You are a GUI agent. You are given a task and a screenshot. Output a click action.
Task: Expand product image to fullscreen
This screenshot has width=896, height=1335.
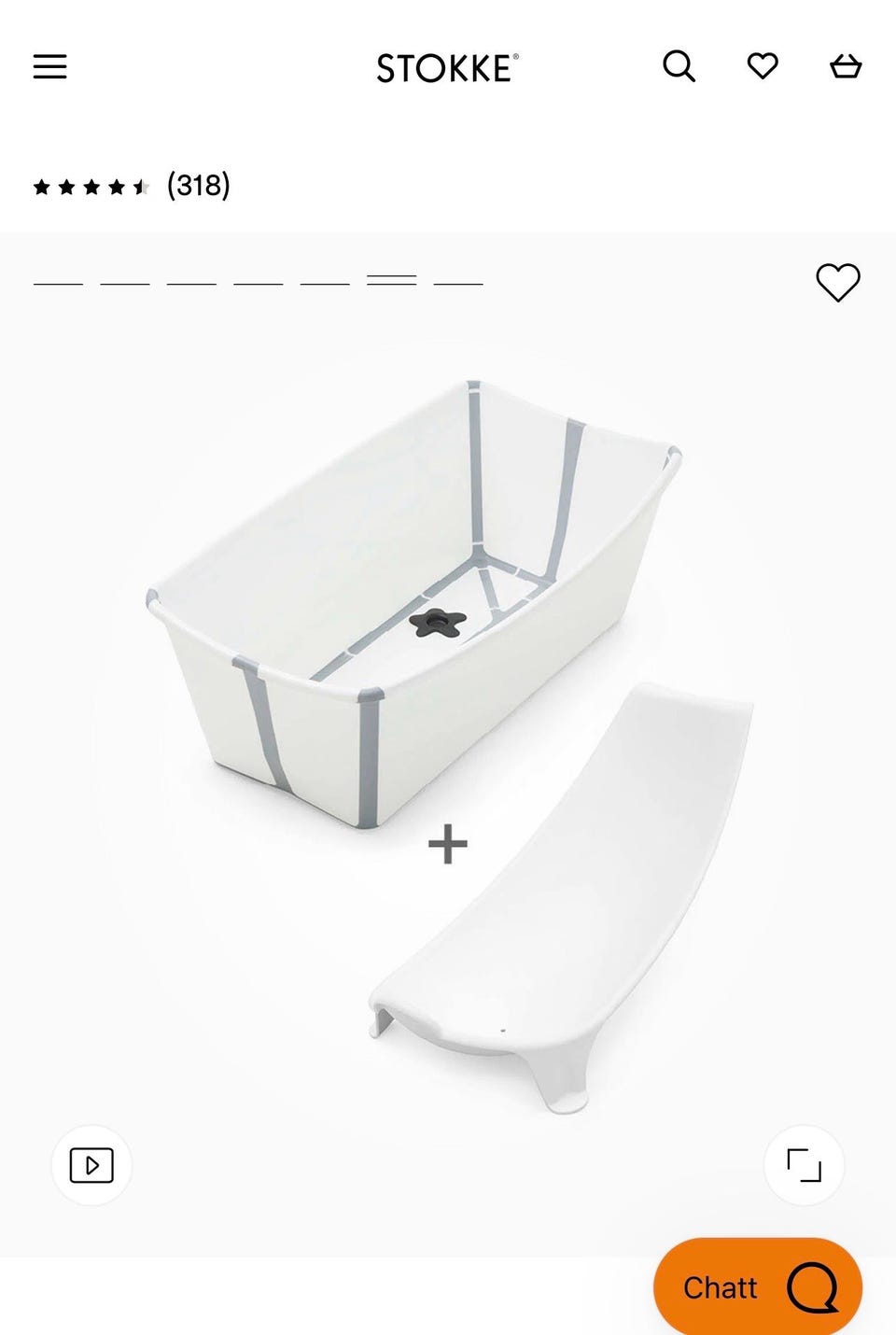coord(804,1165)
